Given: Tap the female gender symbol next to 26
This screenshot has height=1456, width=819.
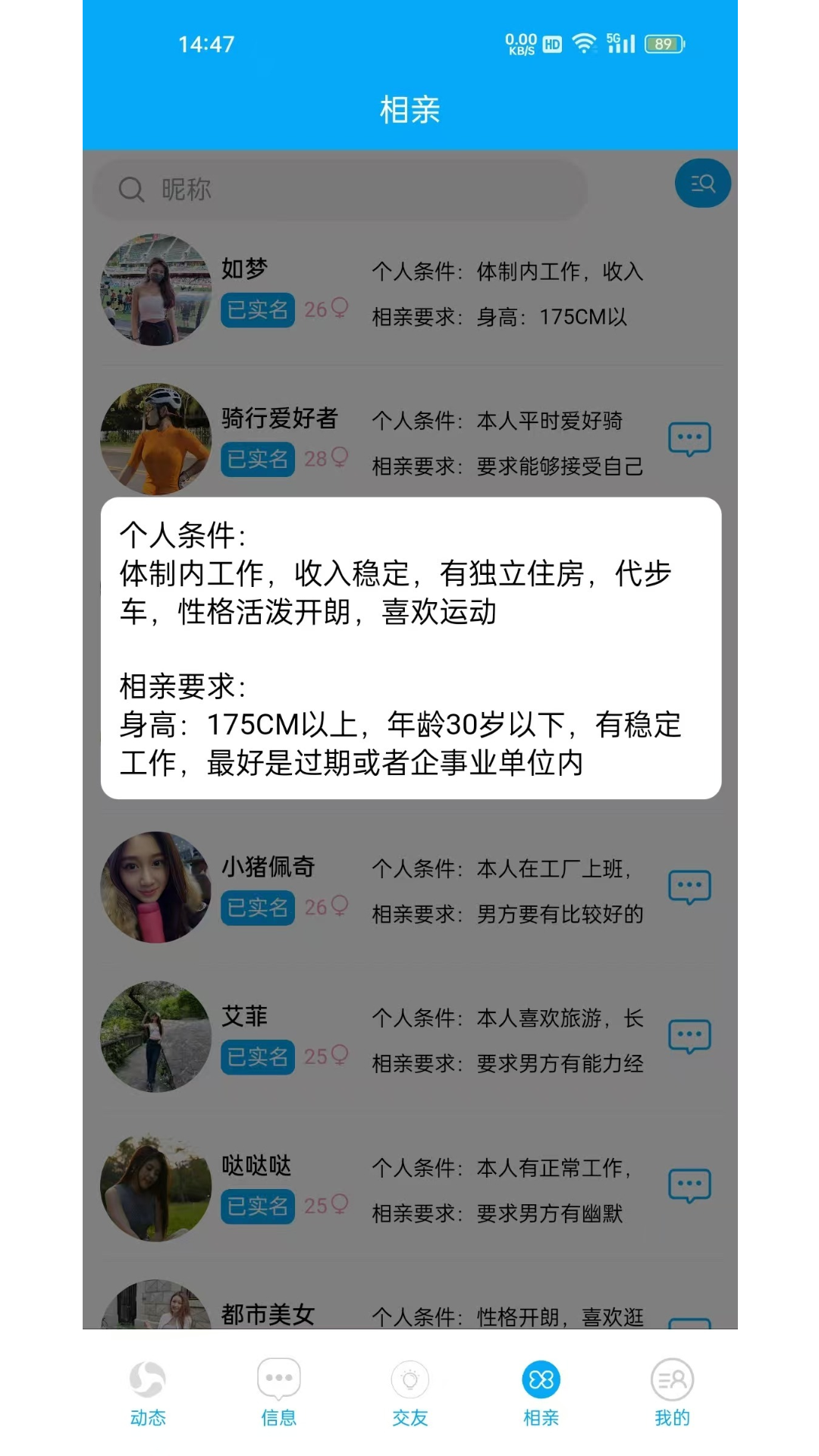Looking at the screenshot, I should 340,307.
